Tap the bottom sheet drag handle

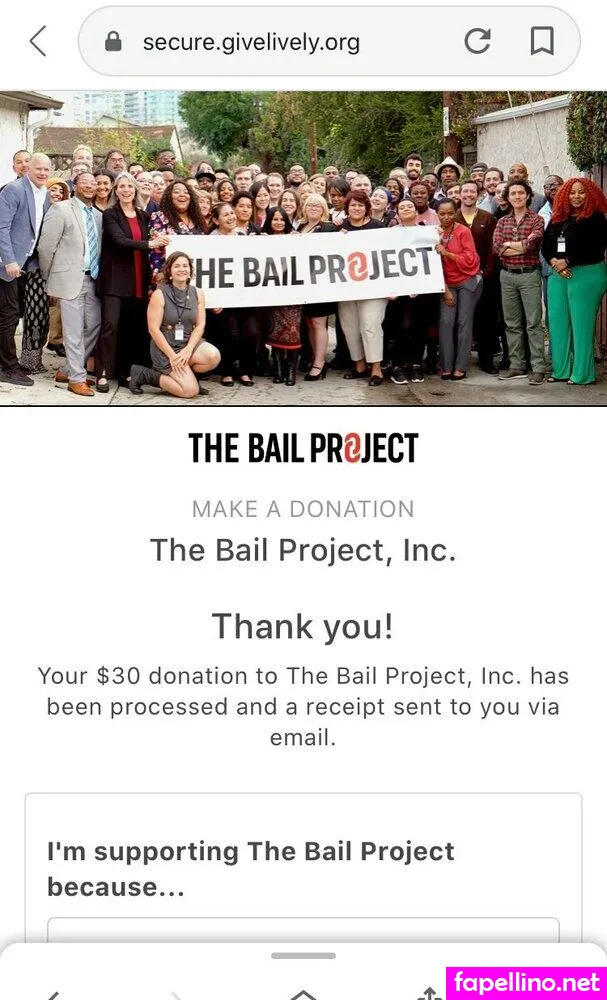303,955
